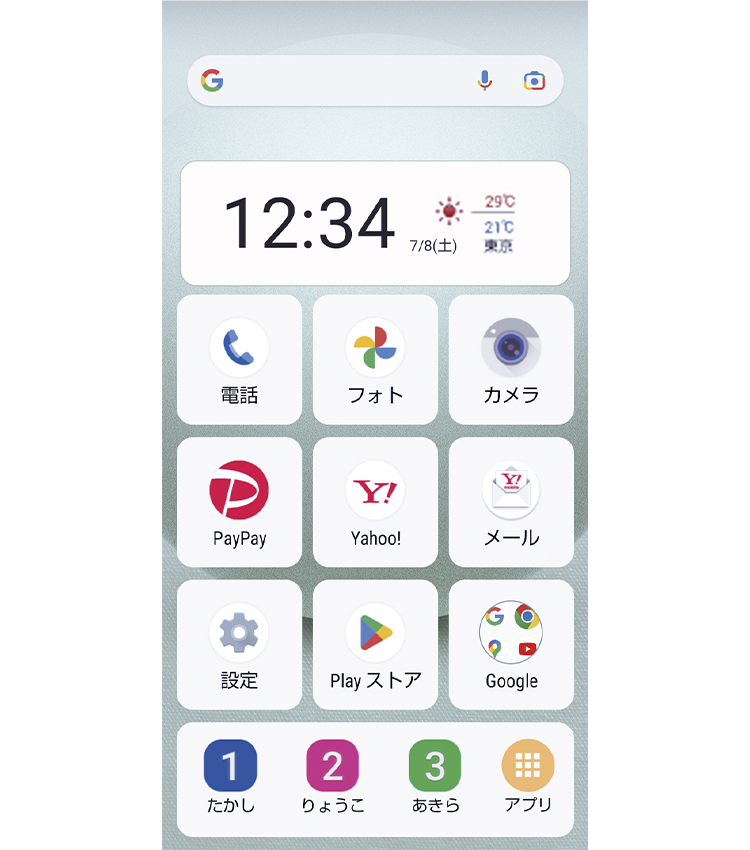The image size is (750, 850).
Task: Open the Yahoo! app
Action: pos(375,501)
